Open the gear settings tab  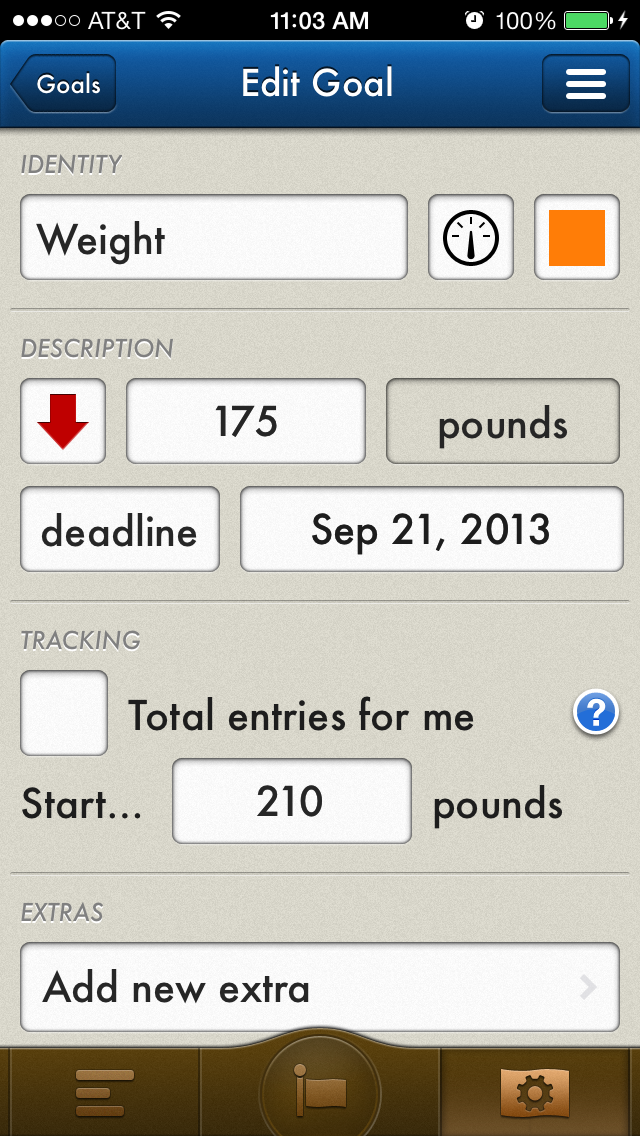535,1093
